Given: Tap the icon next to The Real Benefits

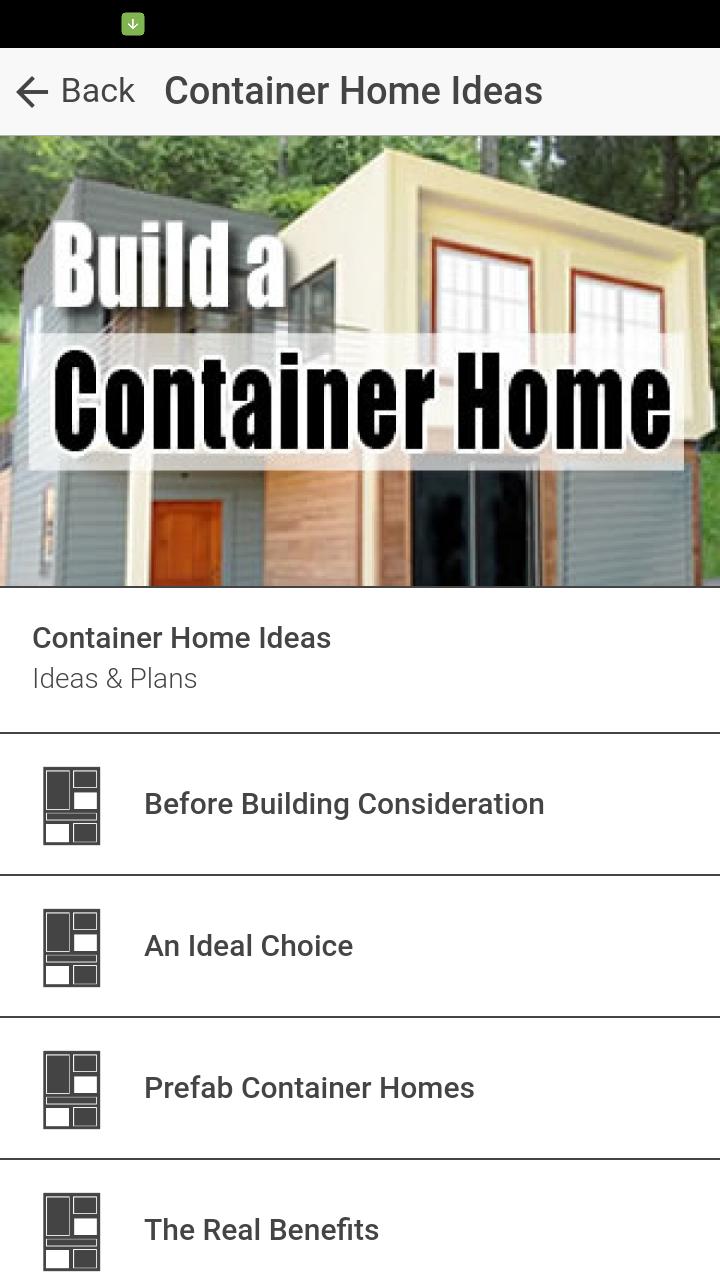Looking at the screenshot, I should coord(71,1231).
